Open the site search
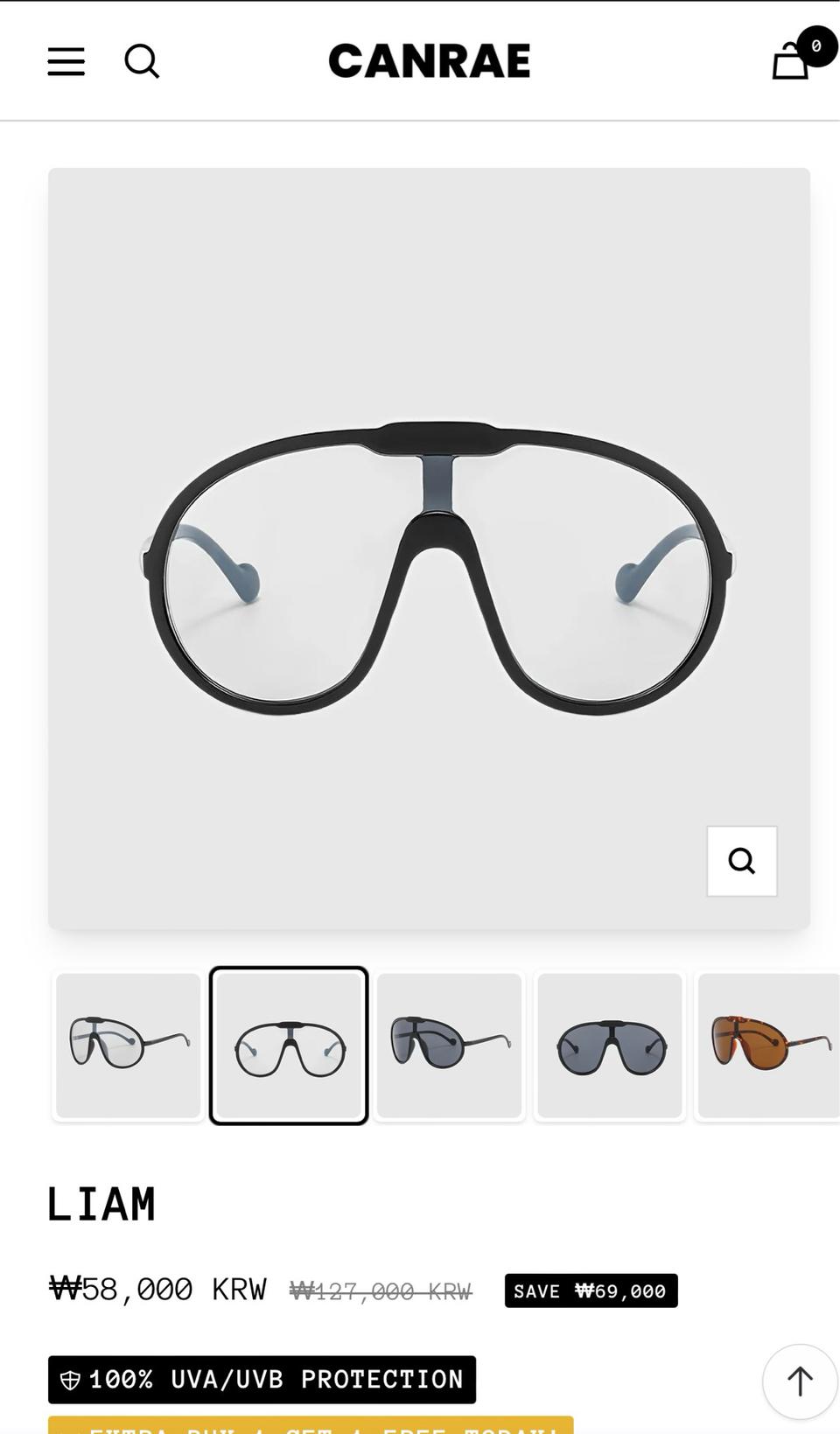 pyautogui.click(x=142, y=61)
